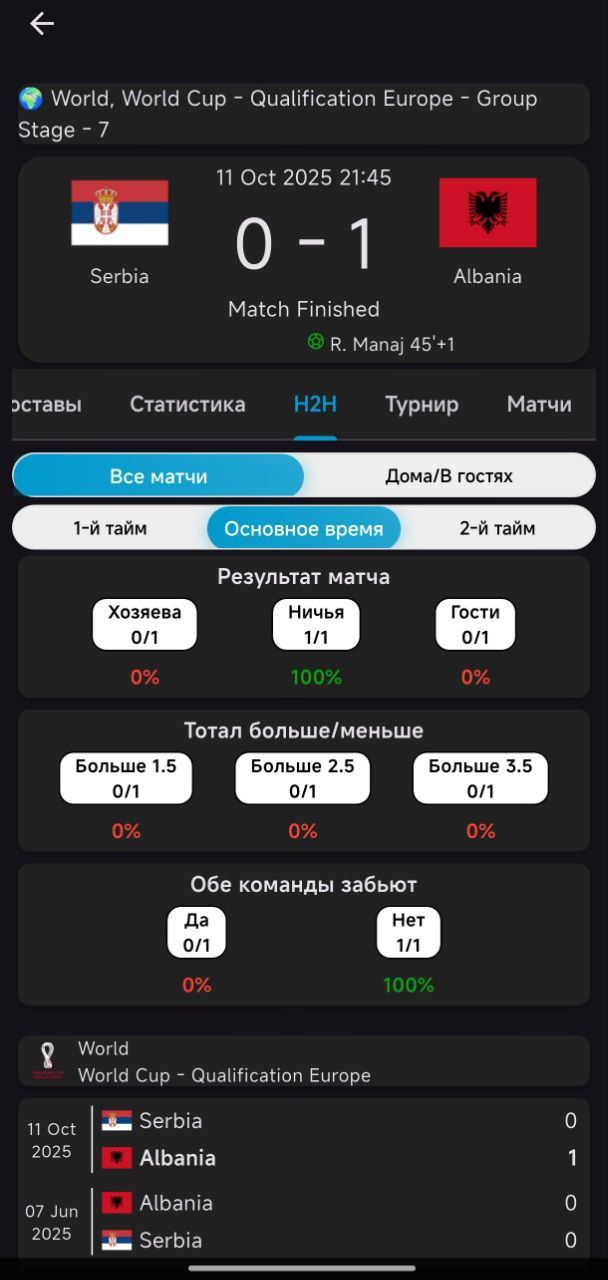The width and height of the screenshot is (608, 1280).
Task: Open World Cup Qualification Europe league header
Action: (x=304, y=1062)
